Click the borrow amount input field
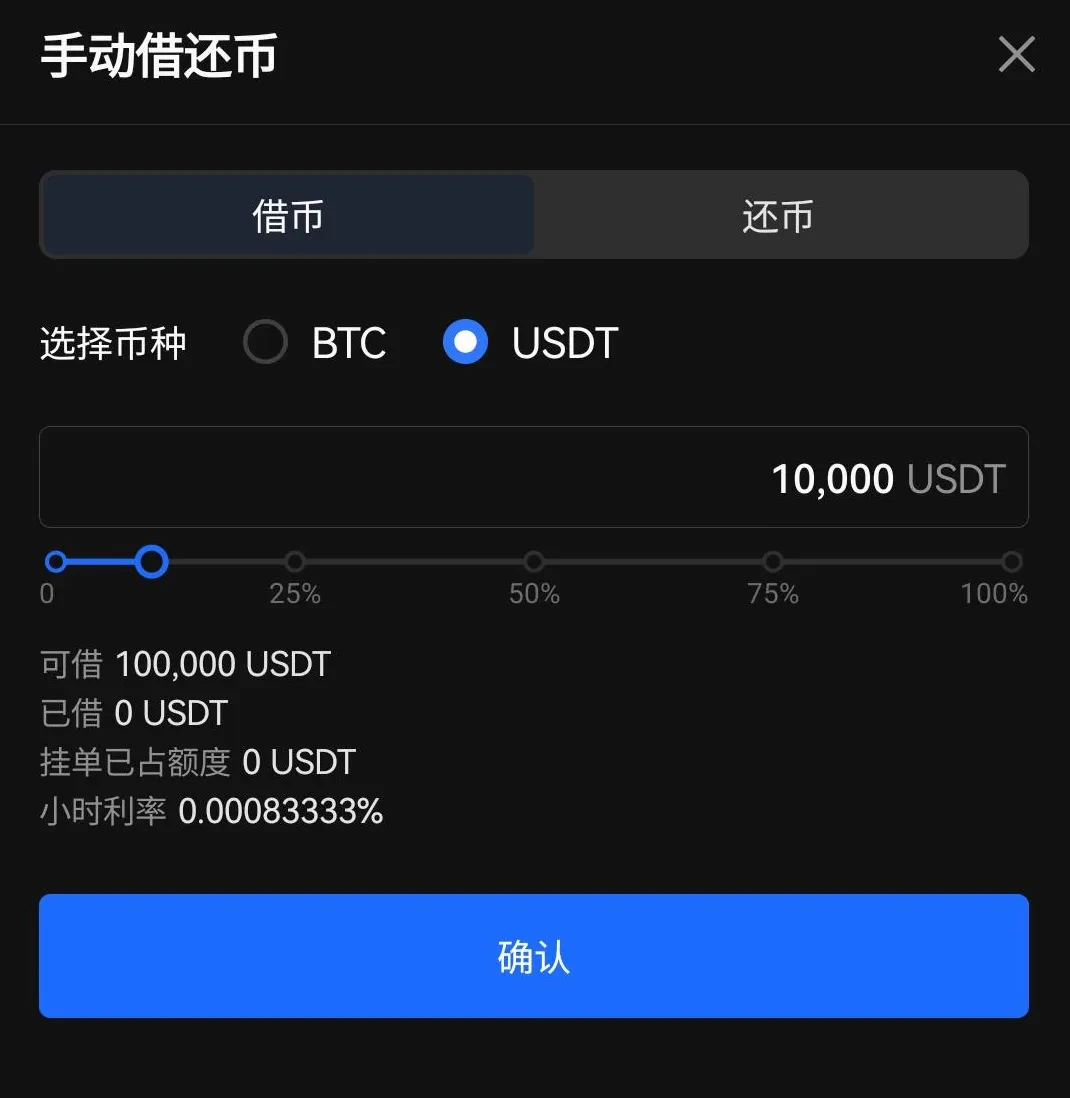The height and width of the screenshot is (1098, 1070). (x=534, y=477)
